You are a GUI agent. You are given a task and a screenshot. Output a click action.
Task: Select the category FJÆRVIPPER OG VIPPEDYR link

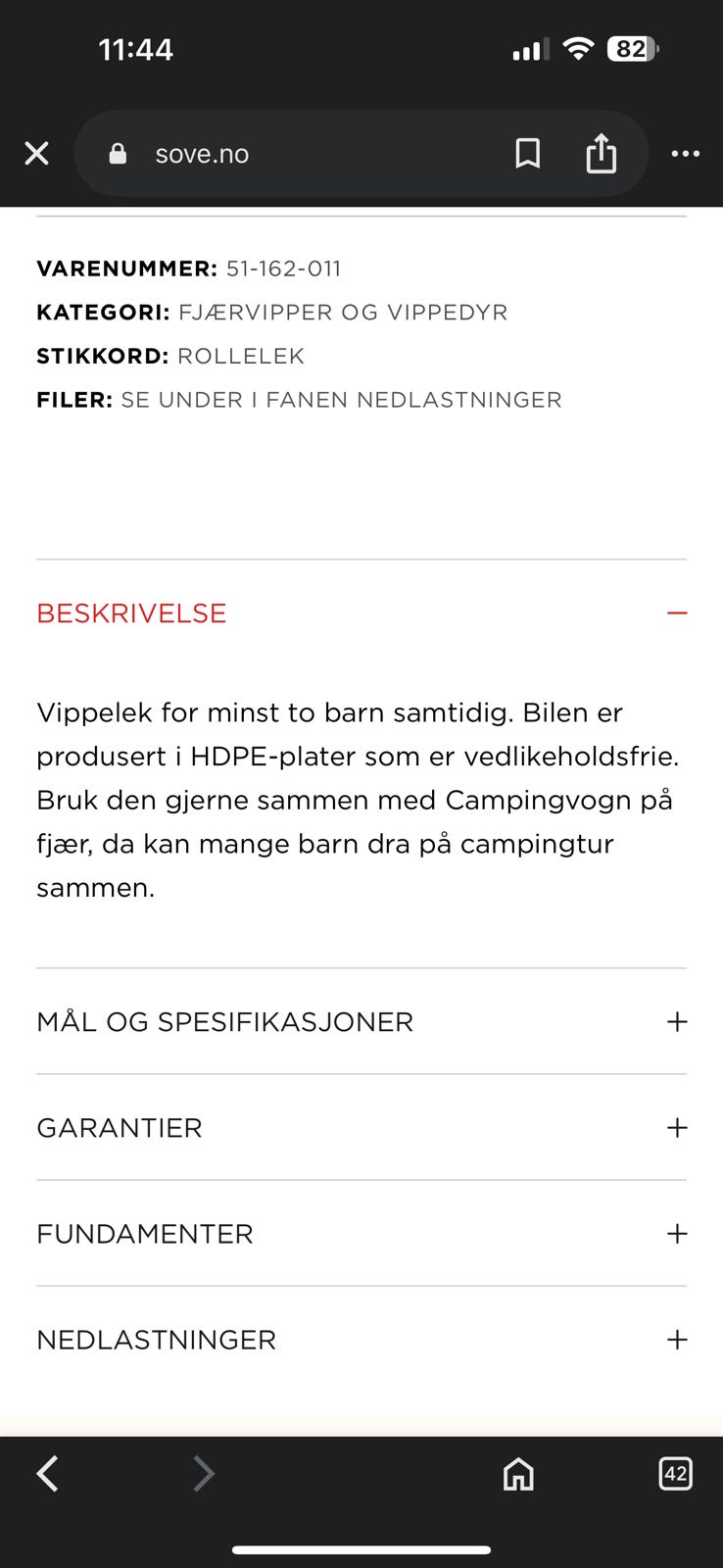pos(343,312)
